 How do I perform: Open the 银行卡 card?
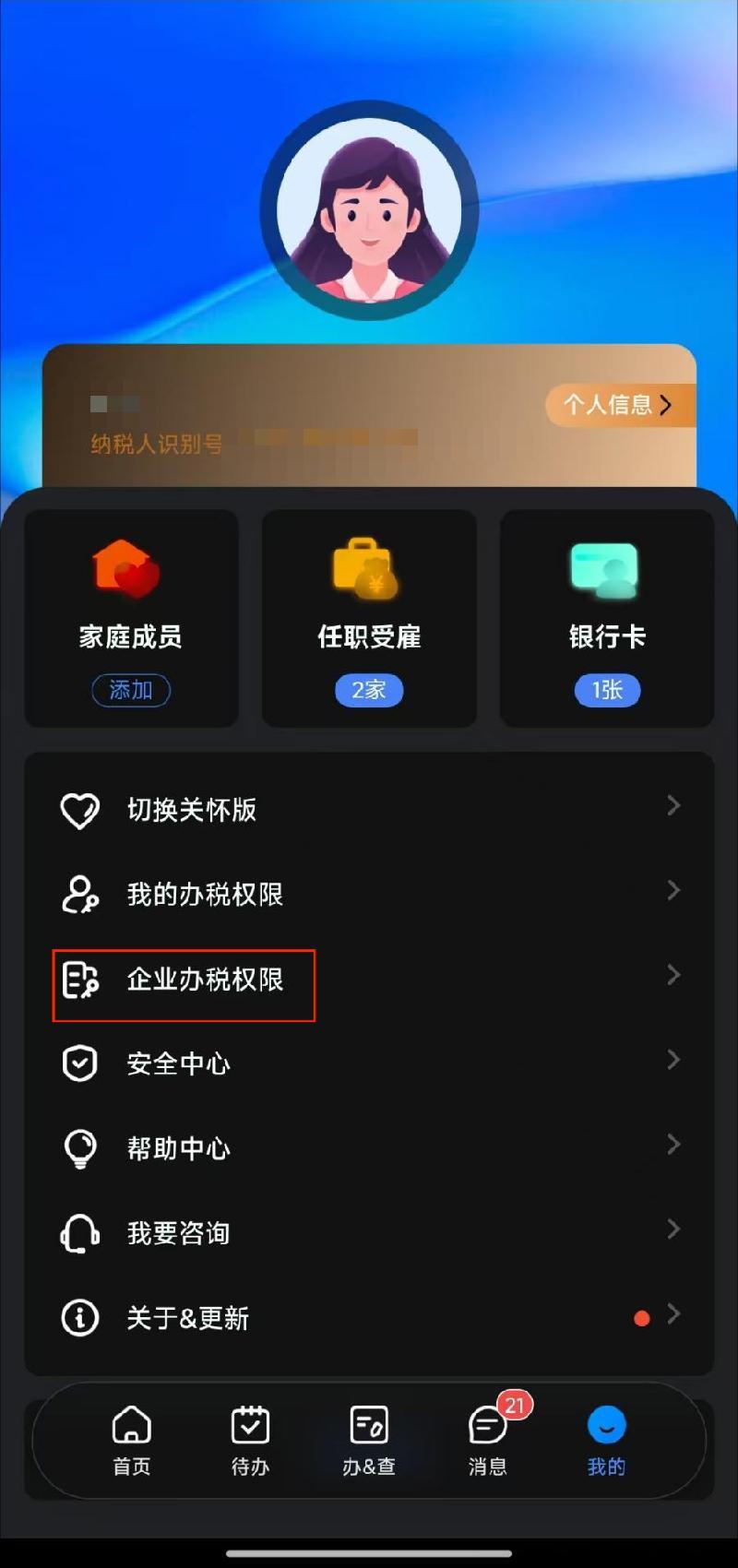click(607, 619)
